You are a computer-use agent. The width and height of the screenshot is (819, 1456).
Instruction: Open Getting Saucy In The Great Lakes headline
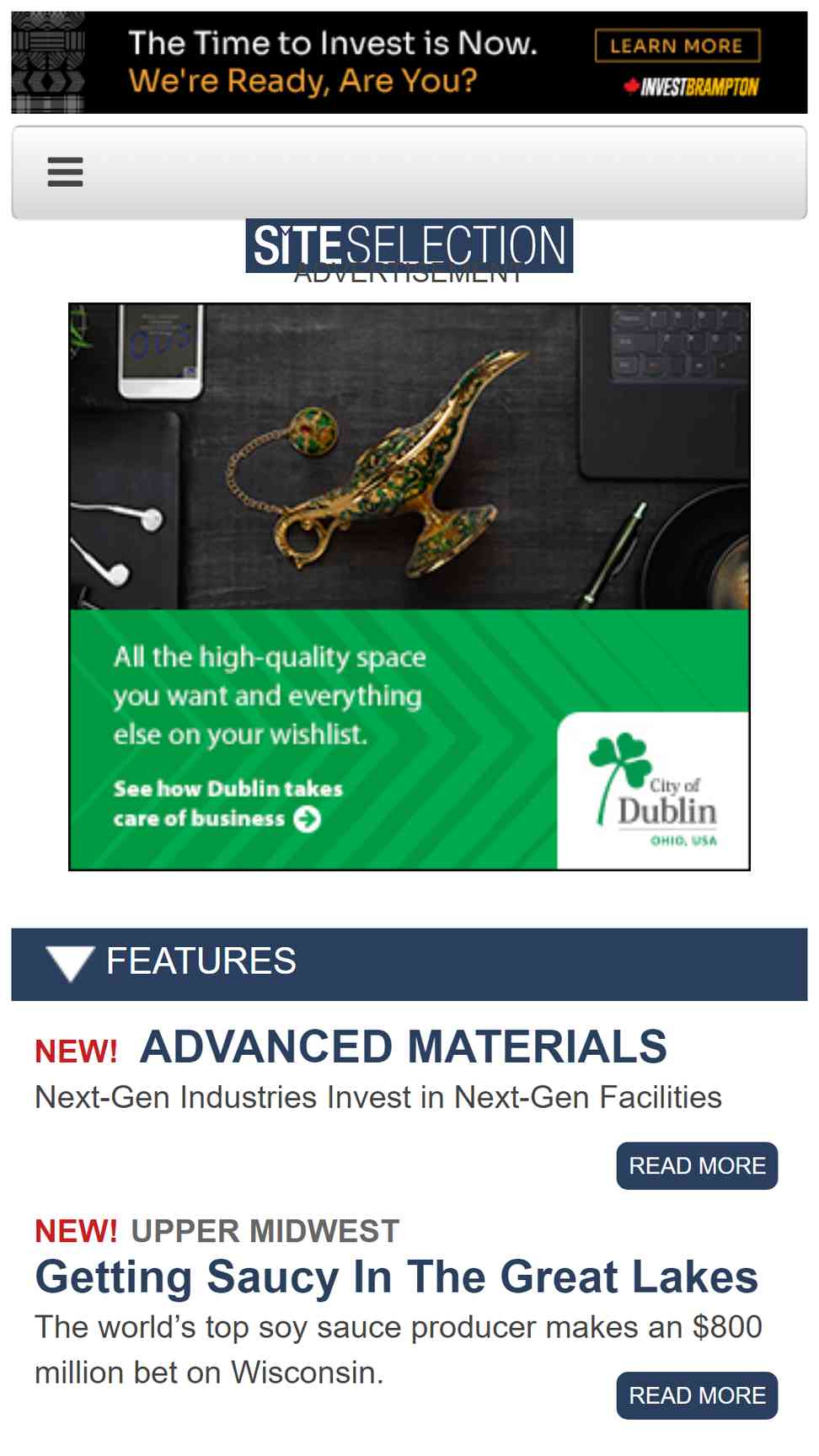click(397, 1277)
